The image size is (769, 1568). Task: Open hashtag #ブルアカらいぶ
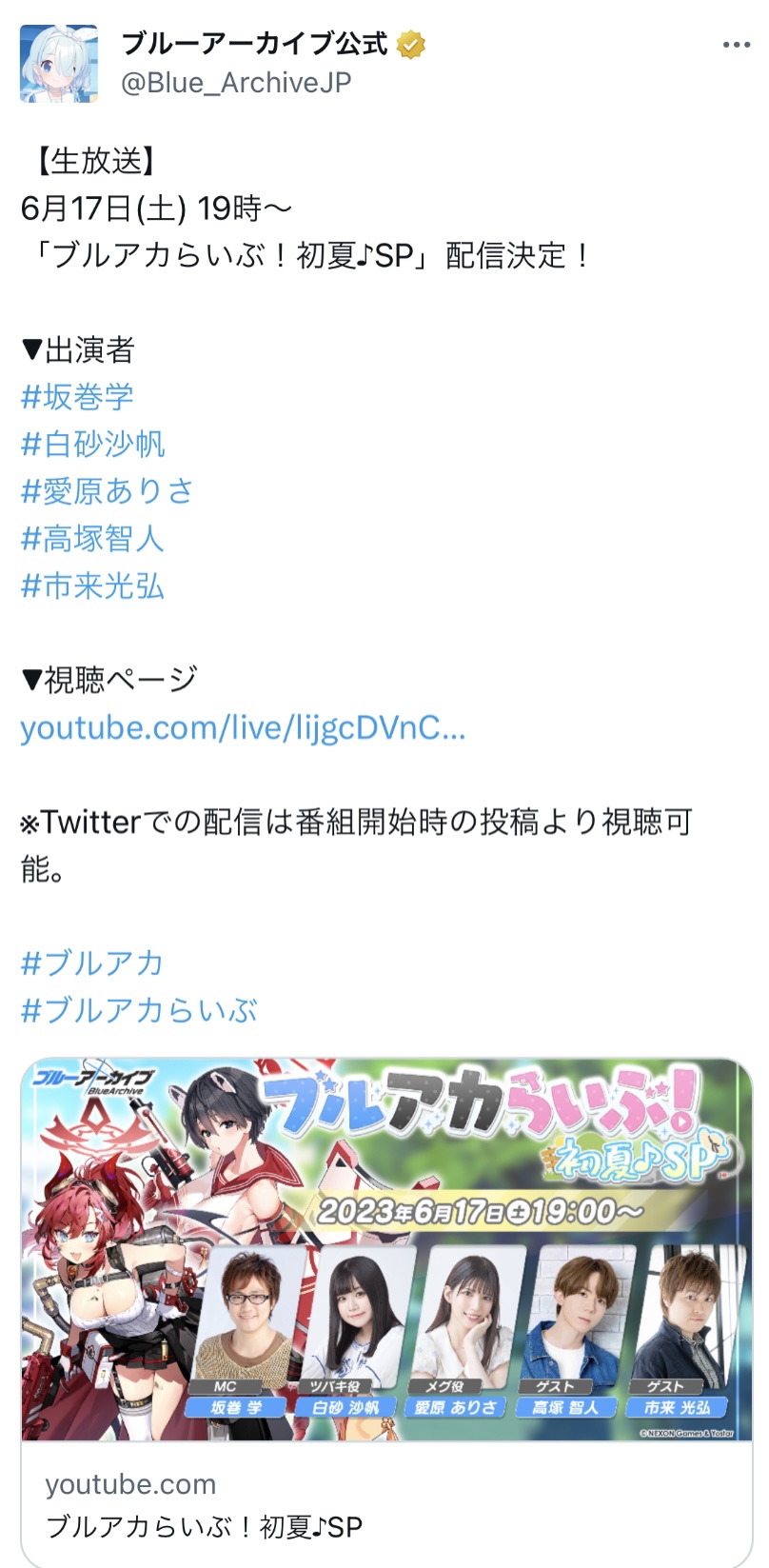(x=139, y=1010)
